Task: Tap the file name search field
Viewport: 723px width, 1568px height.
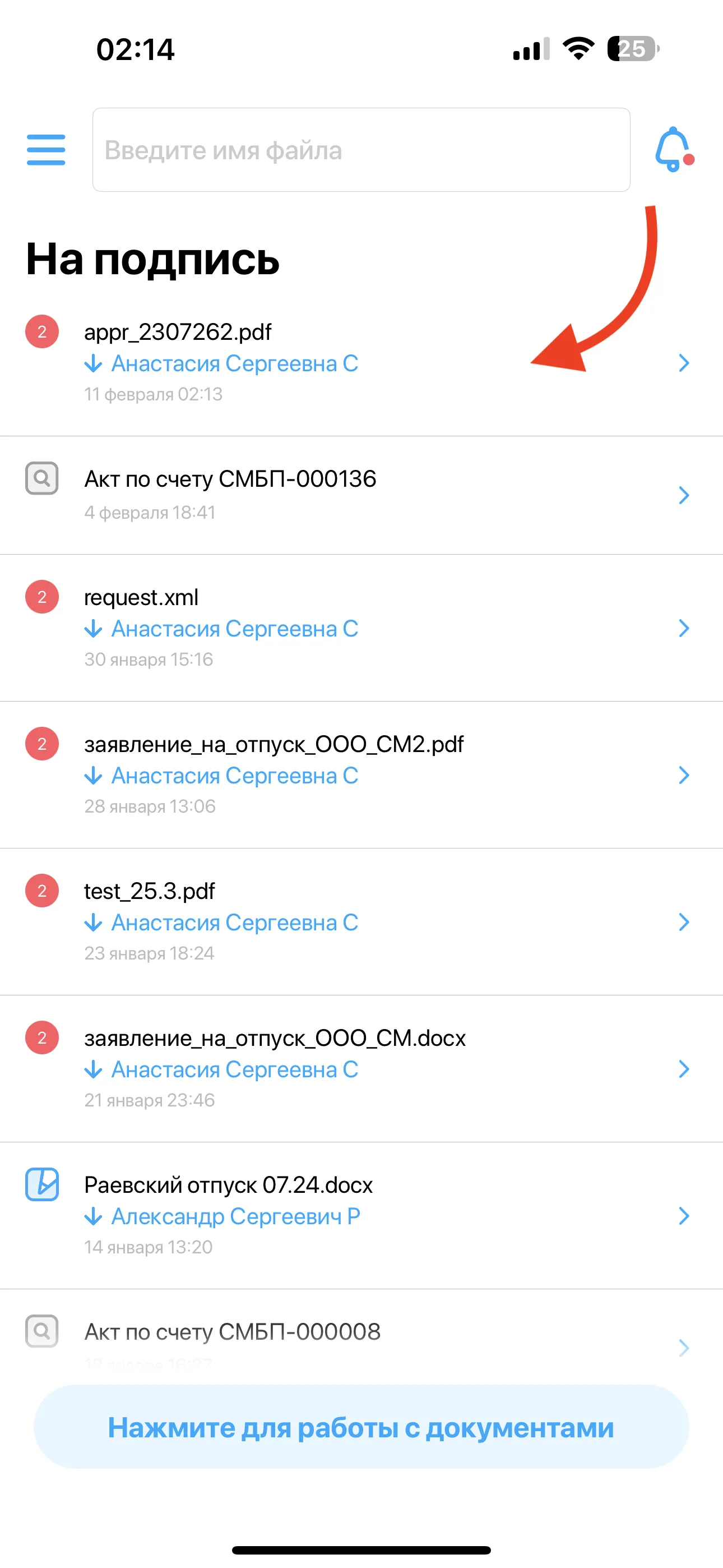Action: click(361, 150)
